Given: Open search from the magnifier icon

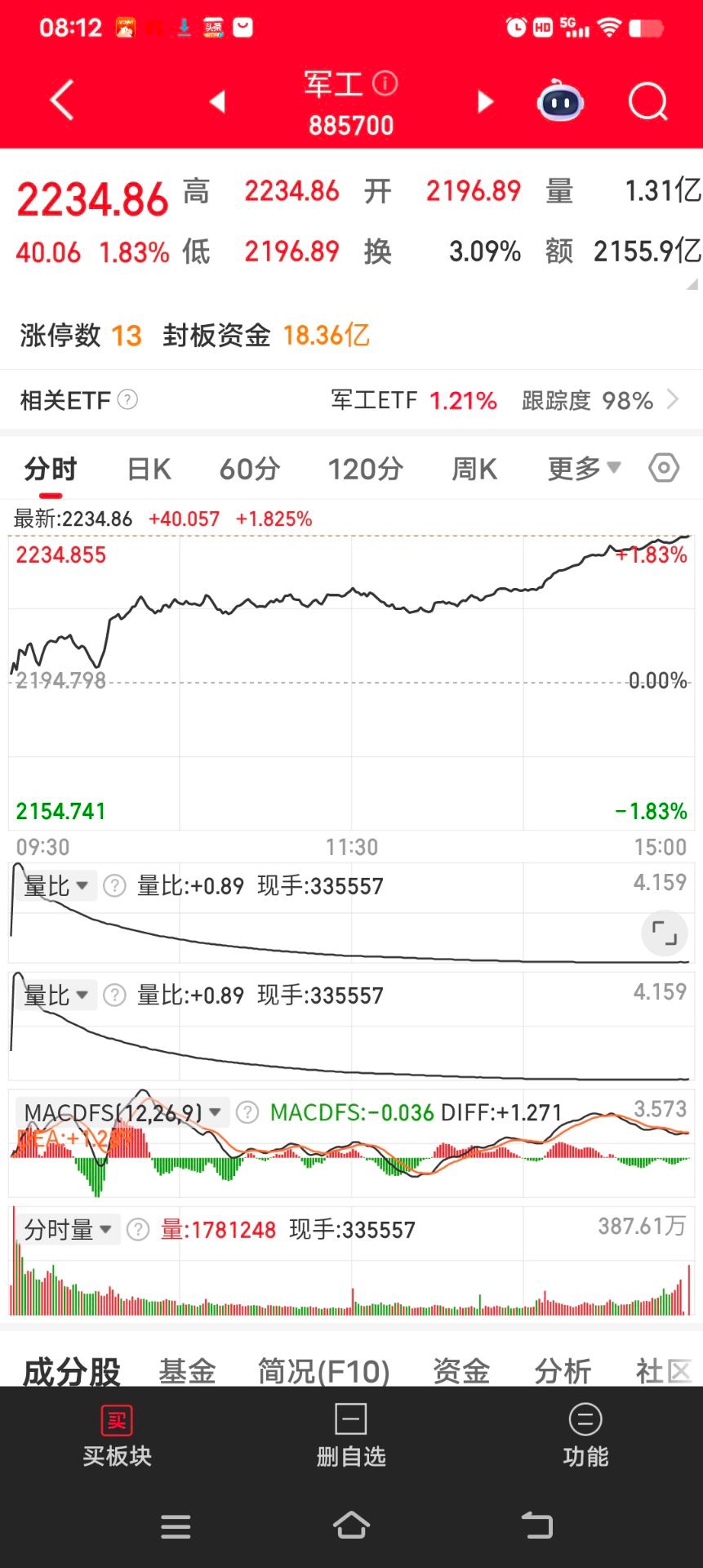Looking at the screenshot, I should [647, 102].
